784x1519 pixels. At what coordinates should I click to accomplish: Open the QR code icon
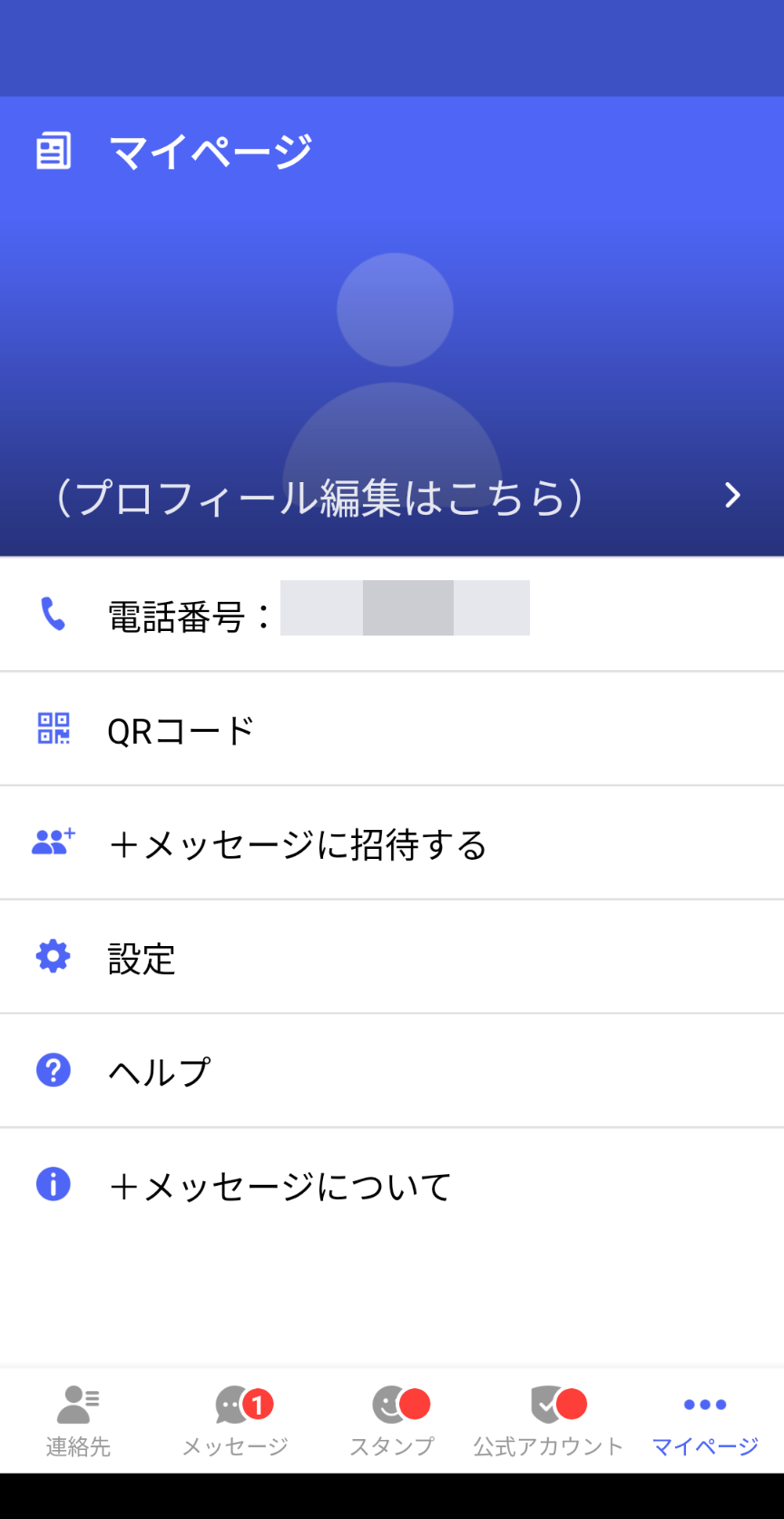(53, 727)
